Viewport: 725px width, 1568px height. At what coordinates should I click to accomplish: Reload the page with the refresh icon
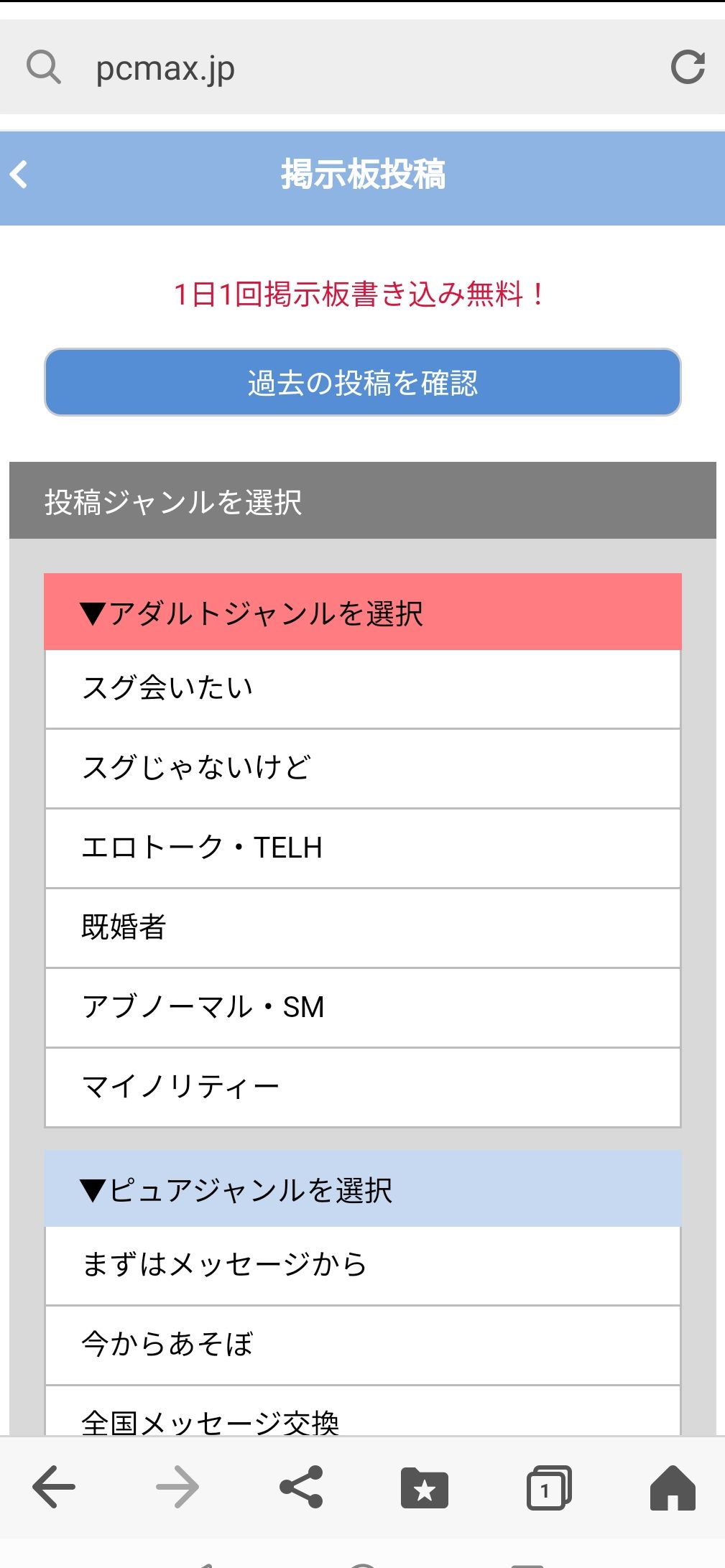point(687,68)
